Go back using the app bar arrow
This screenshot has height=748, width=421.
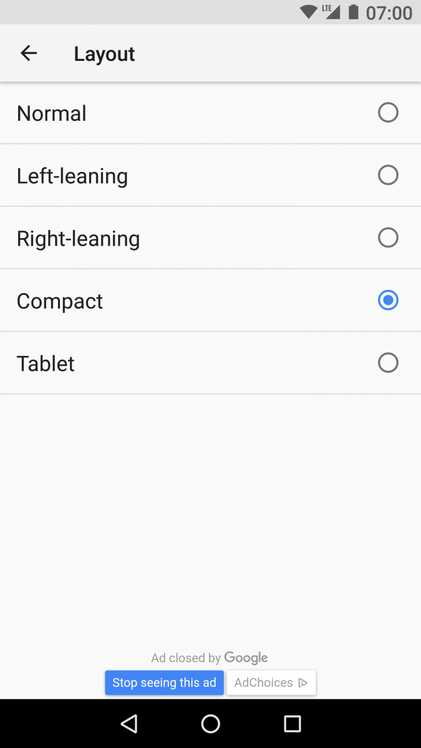(x=29, y=53)
